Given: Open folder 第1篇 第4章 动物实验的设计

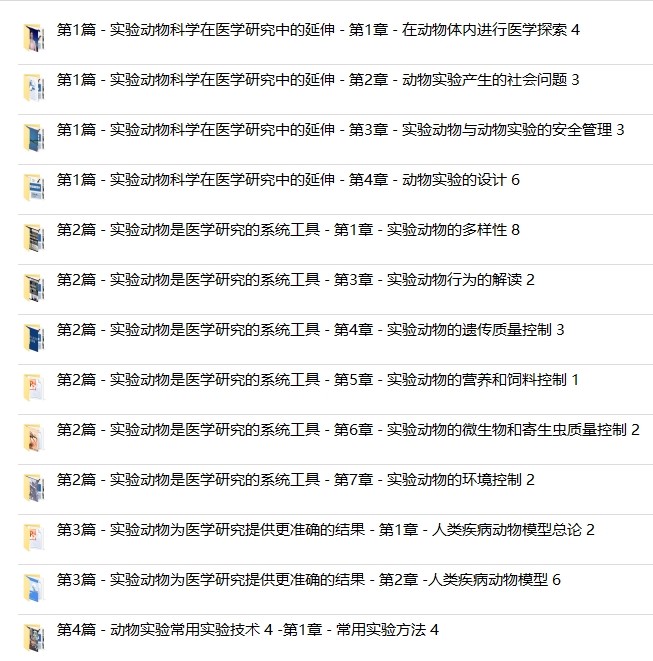Looking at the screenshot, I should click(288, 180).
